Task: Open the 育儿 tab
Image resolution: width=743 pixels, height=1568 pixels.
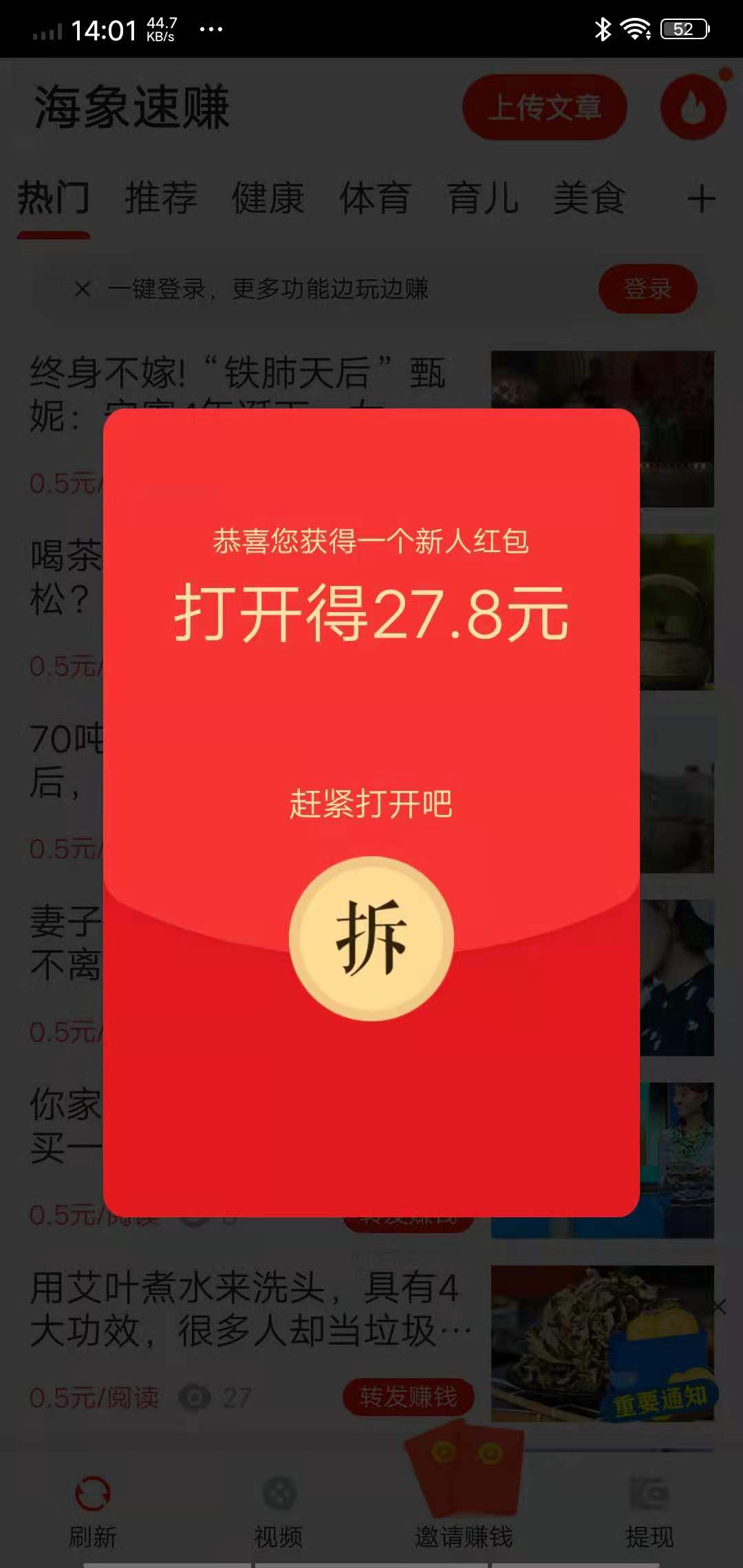Action: [x=482, y=199]
